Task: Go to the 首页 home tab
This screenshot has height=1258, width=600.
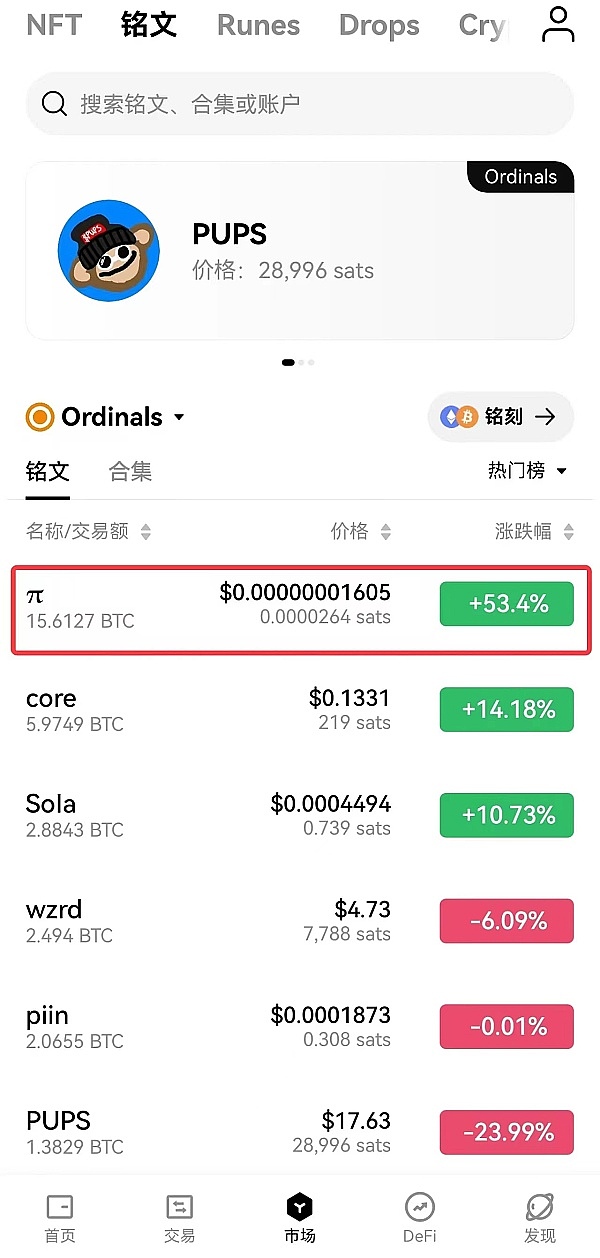Action: [x=60, y=1218]
